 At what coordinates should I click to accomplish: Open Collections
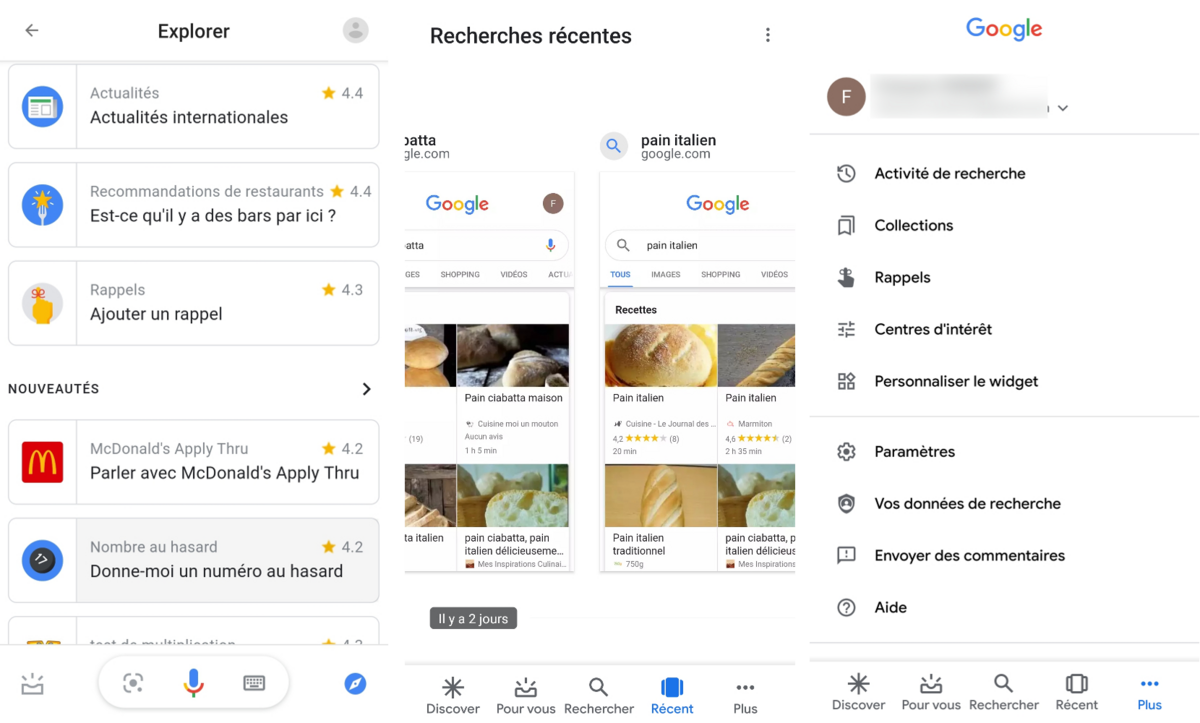[913, 226]
